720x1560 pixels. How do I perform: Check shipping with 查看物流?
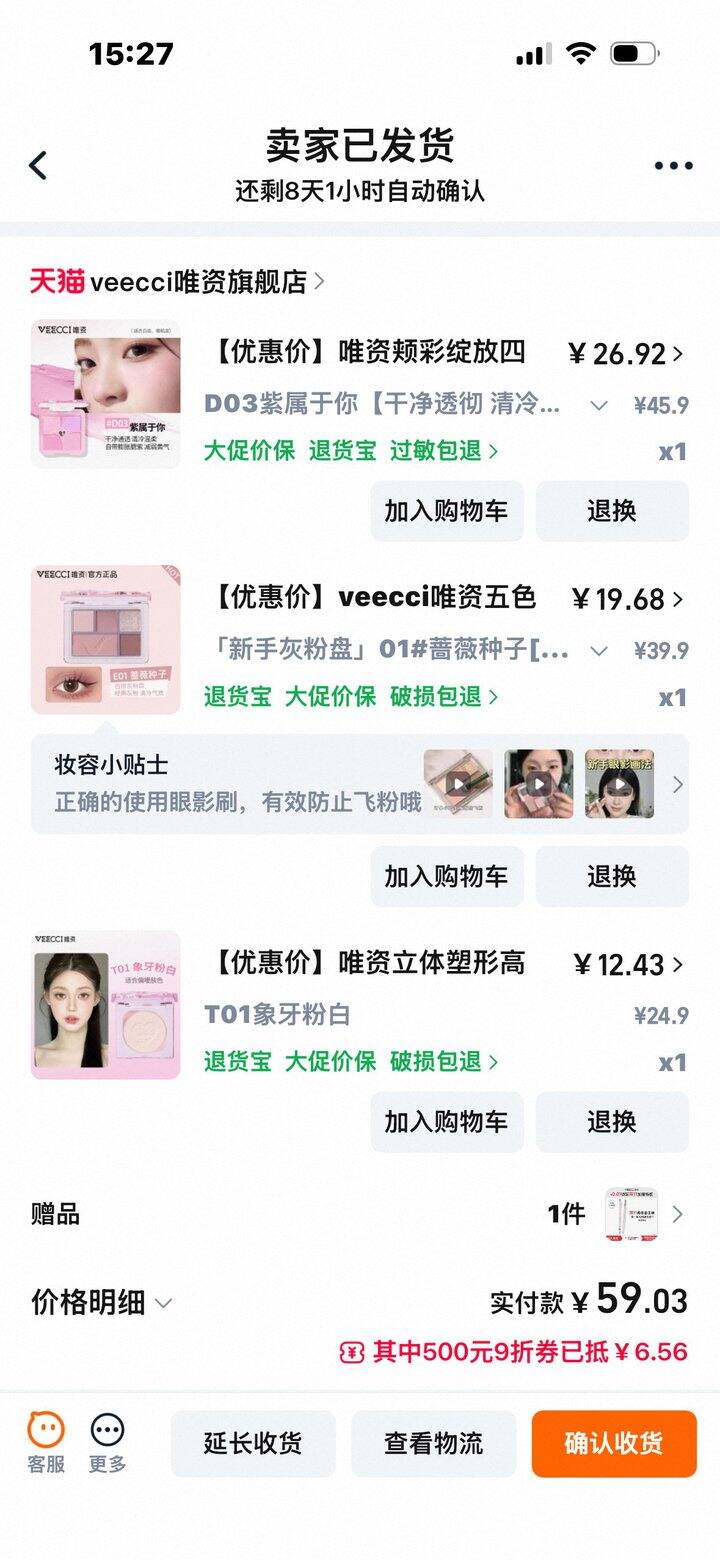click(433, 1443)
